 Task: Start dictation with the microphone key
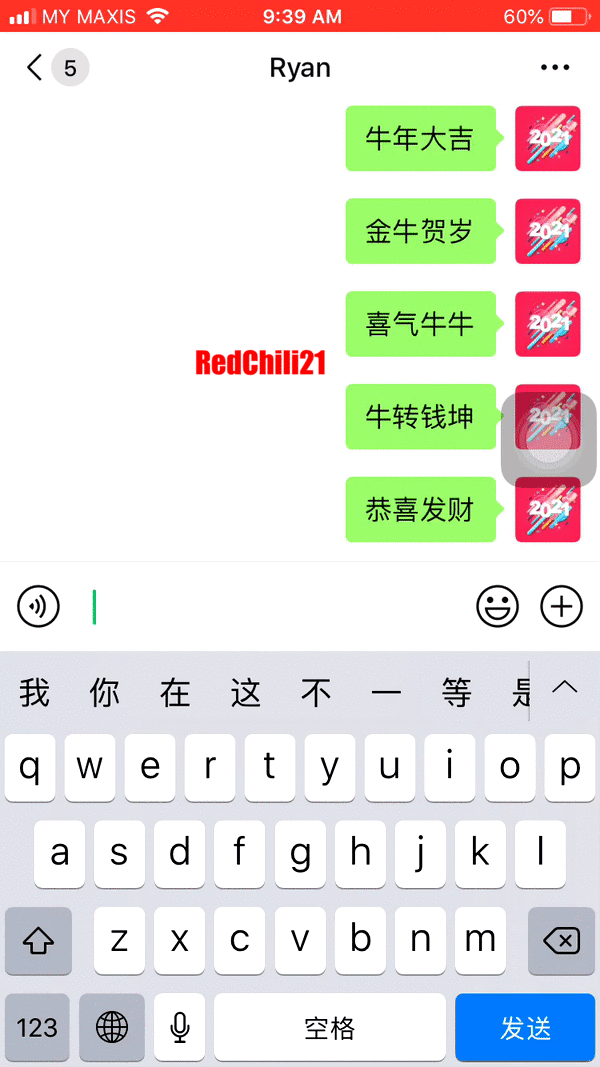click(x=180, y=1027)
